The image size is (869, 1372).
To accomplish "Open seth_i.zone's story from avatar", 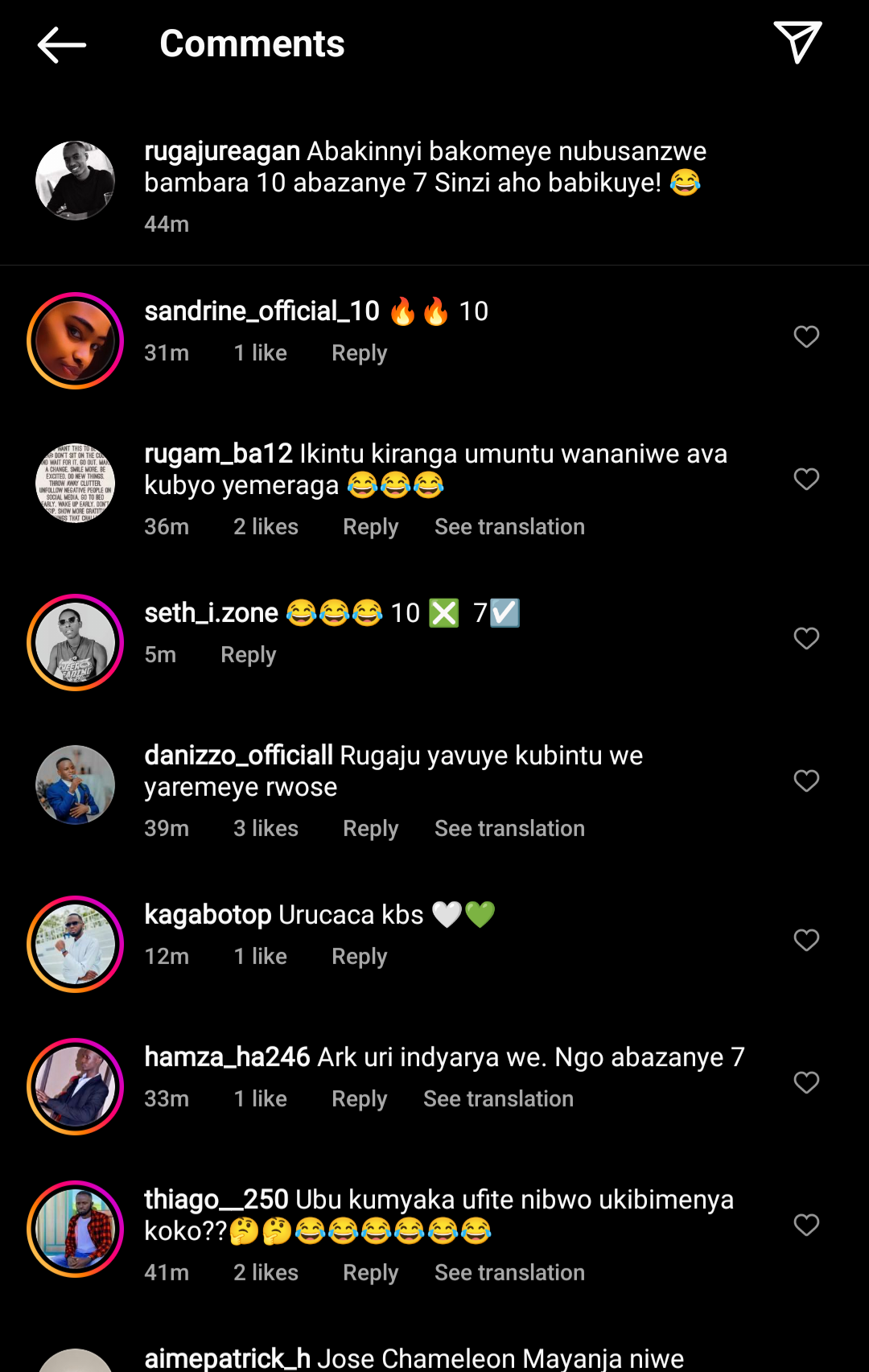I will coord(76,643).
